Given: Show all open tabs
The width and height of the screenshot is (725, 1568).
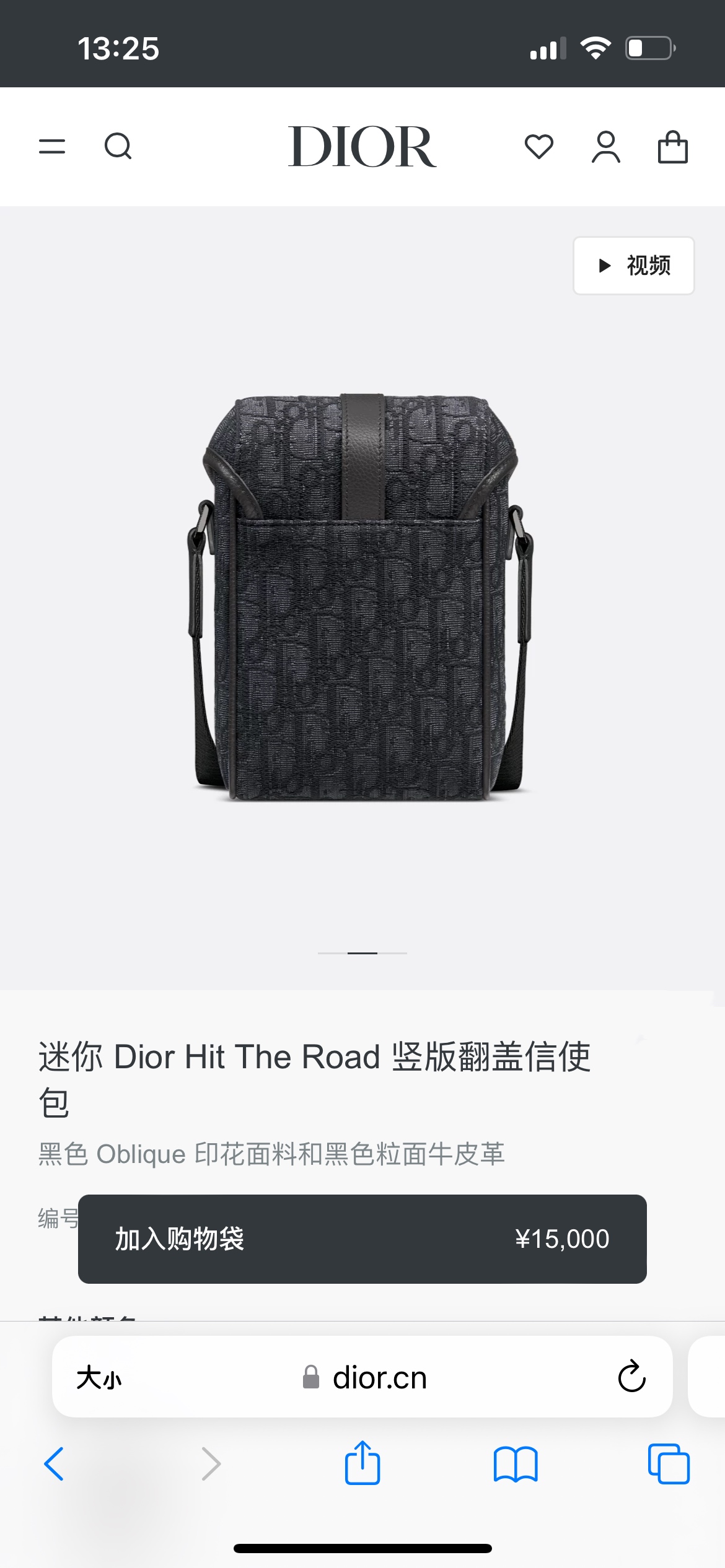Looking at the screenshot, I should (669, 1464).
